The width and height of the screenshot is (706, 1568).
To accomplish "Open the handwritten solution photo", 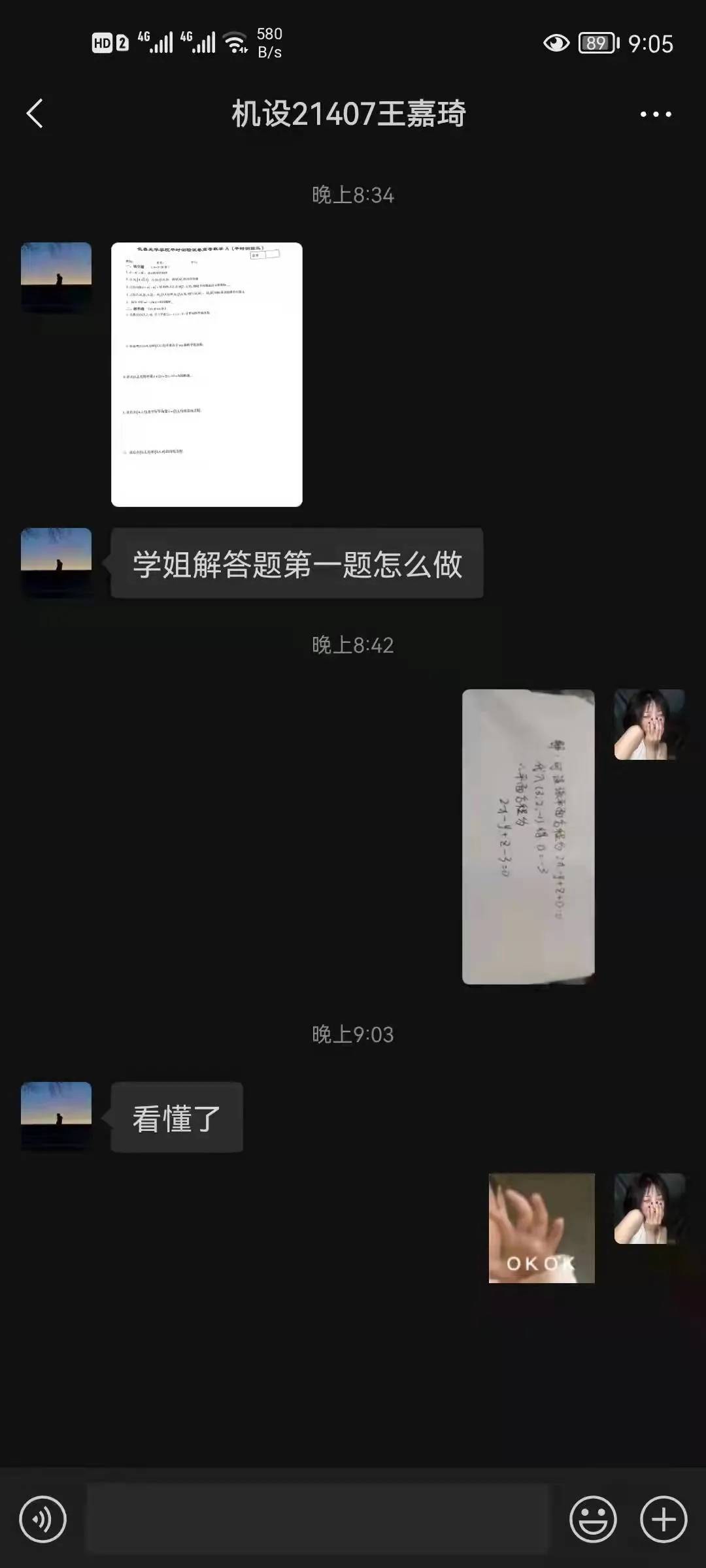I will (528, 836).
